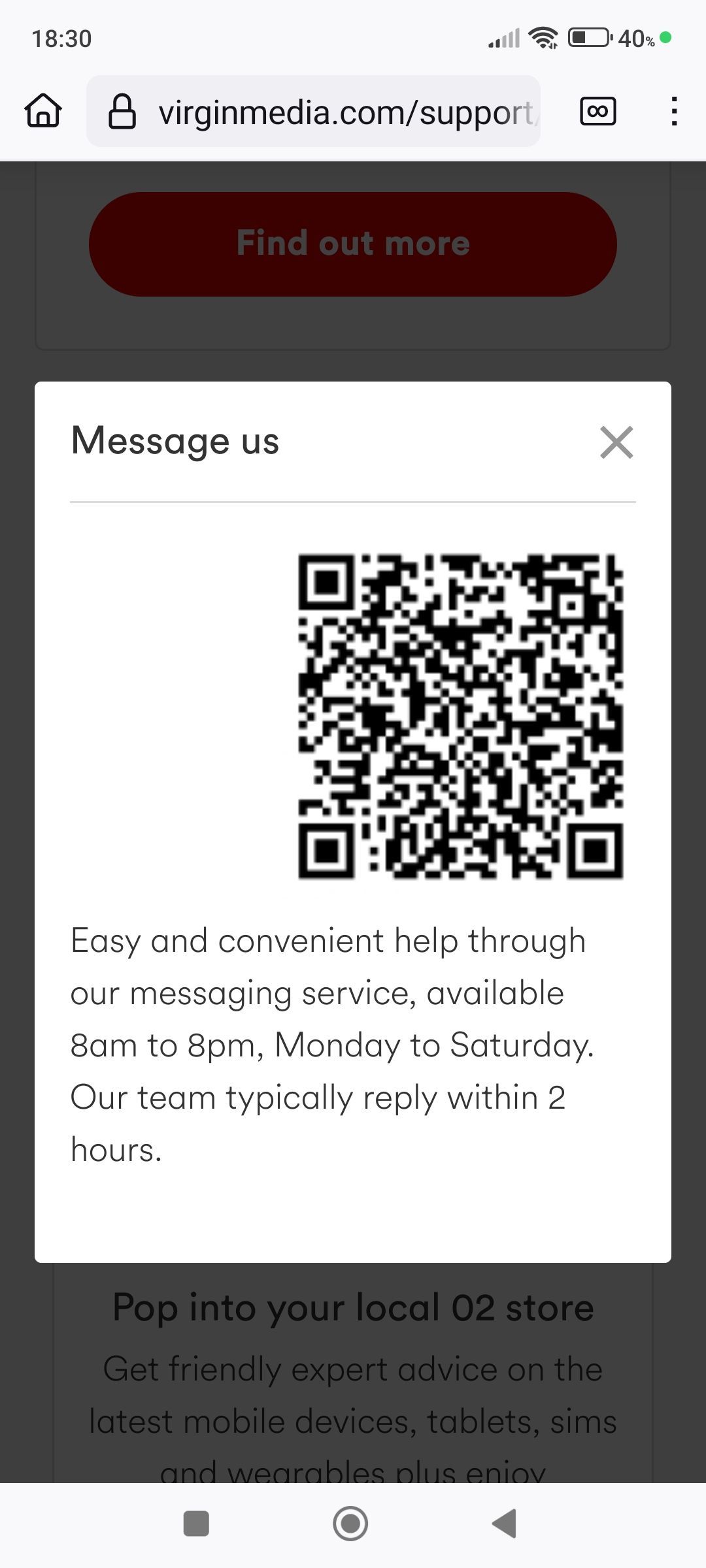706x1568 pixels.
Task: Tap the circular home navigation control
Action: (351, 1524)
